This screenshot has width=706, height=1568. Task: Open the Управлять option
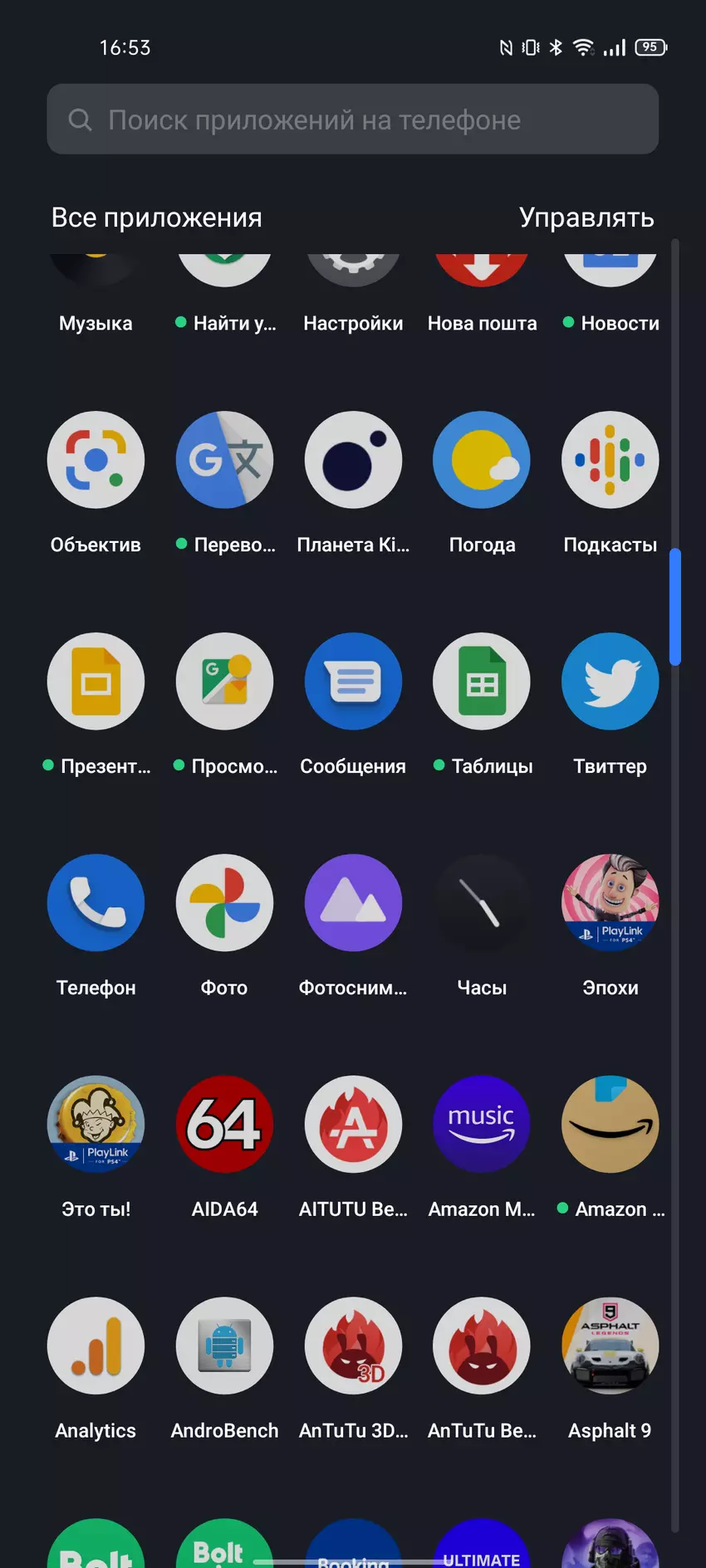(586, 217)
